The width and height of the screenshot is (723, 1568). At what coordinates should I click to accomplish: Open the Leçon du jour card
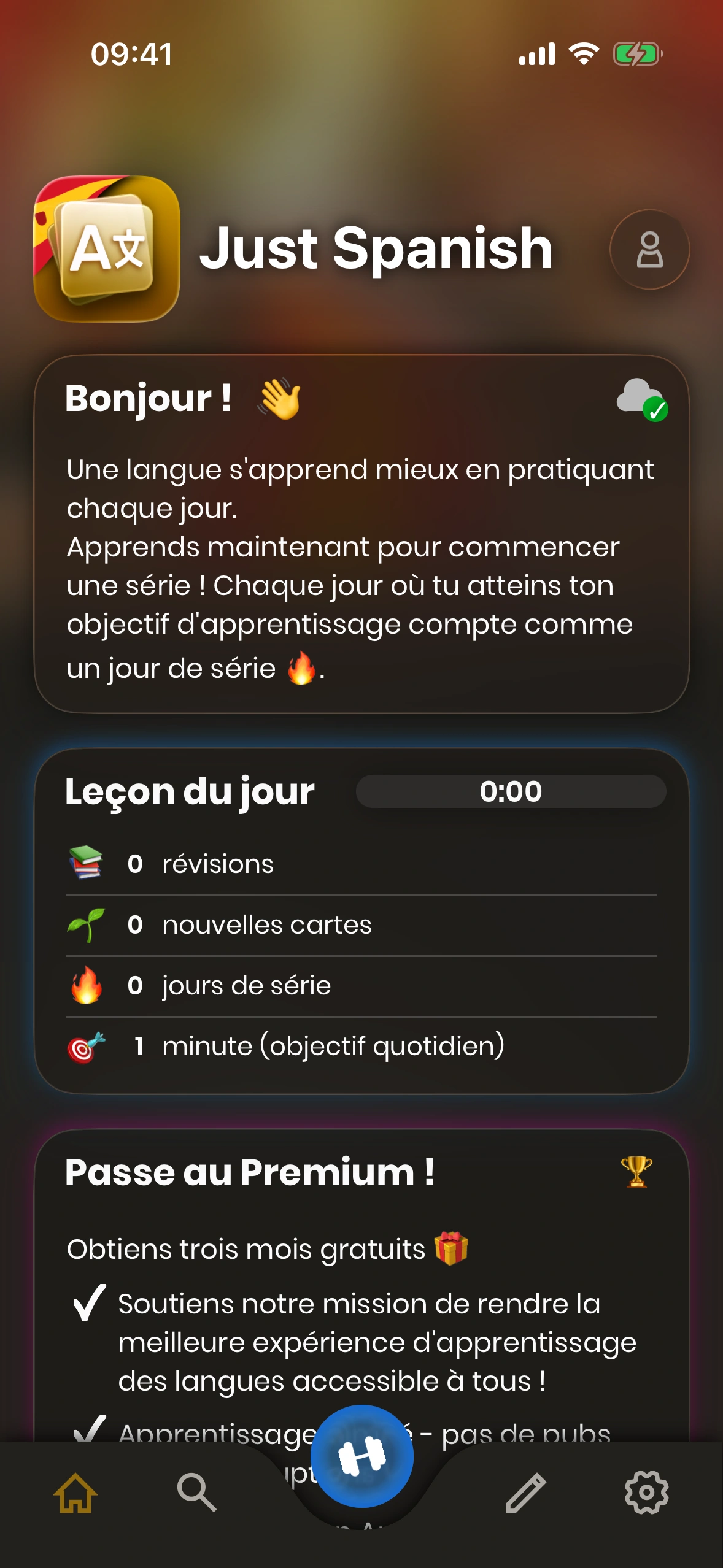361,920
